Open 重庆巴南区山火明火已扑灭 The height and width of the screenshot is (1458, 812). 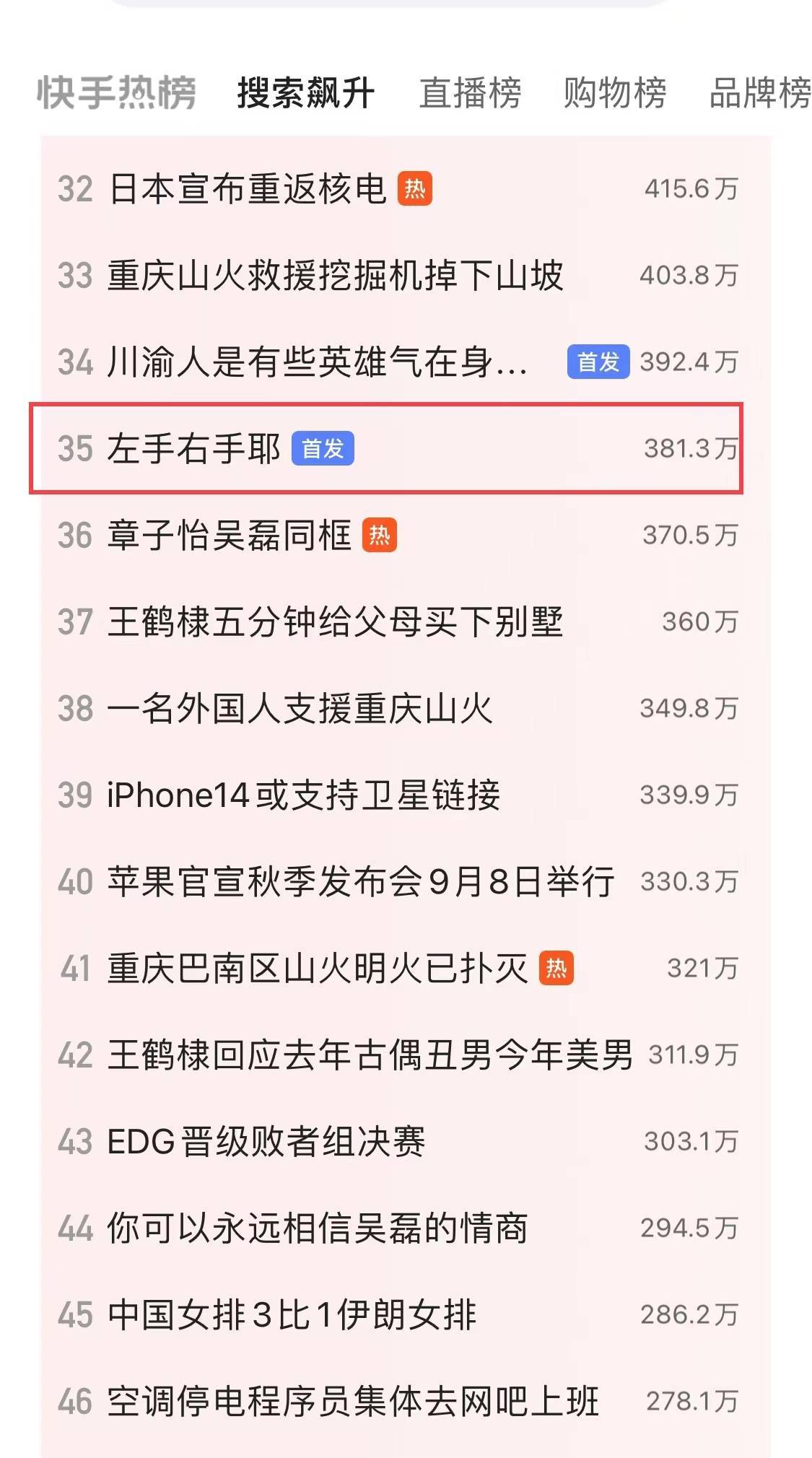pyautogui.click(x=318, y=969)
